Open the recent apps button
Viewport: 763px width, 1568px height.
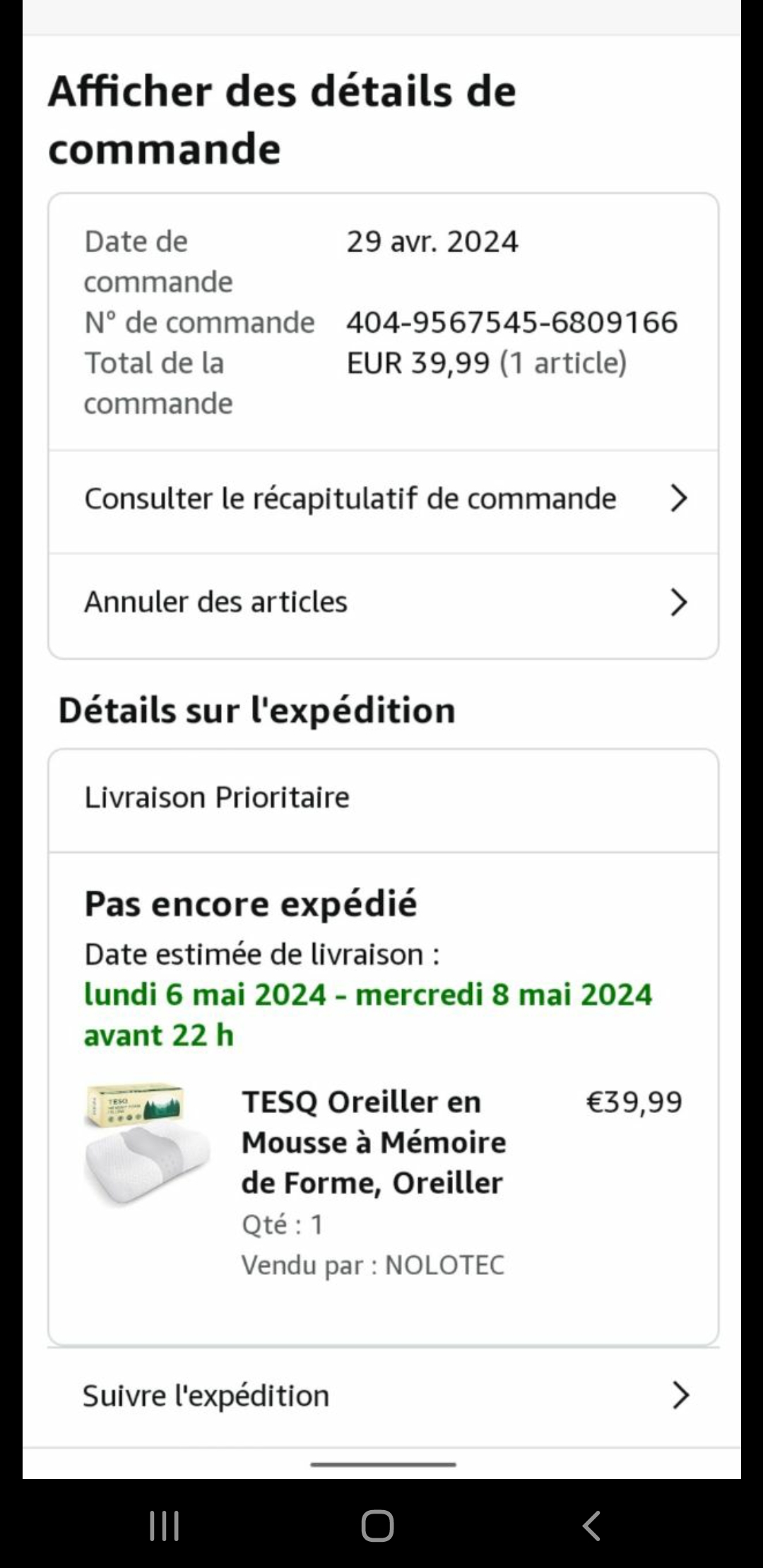coord(165,1526)
